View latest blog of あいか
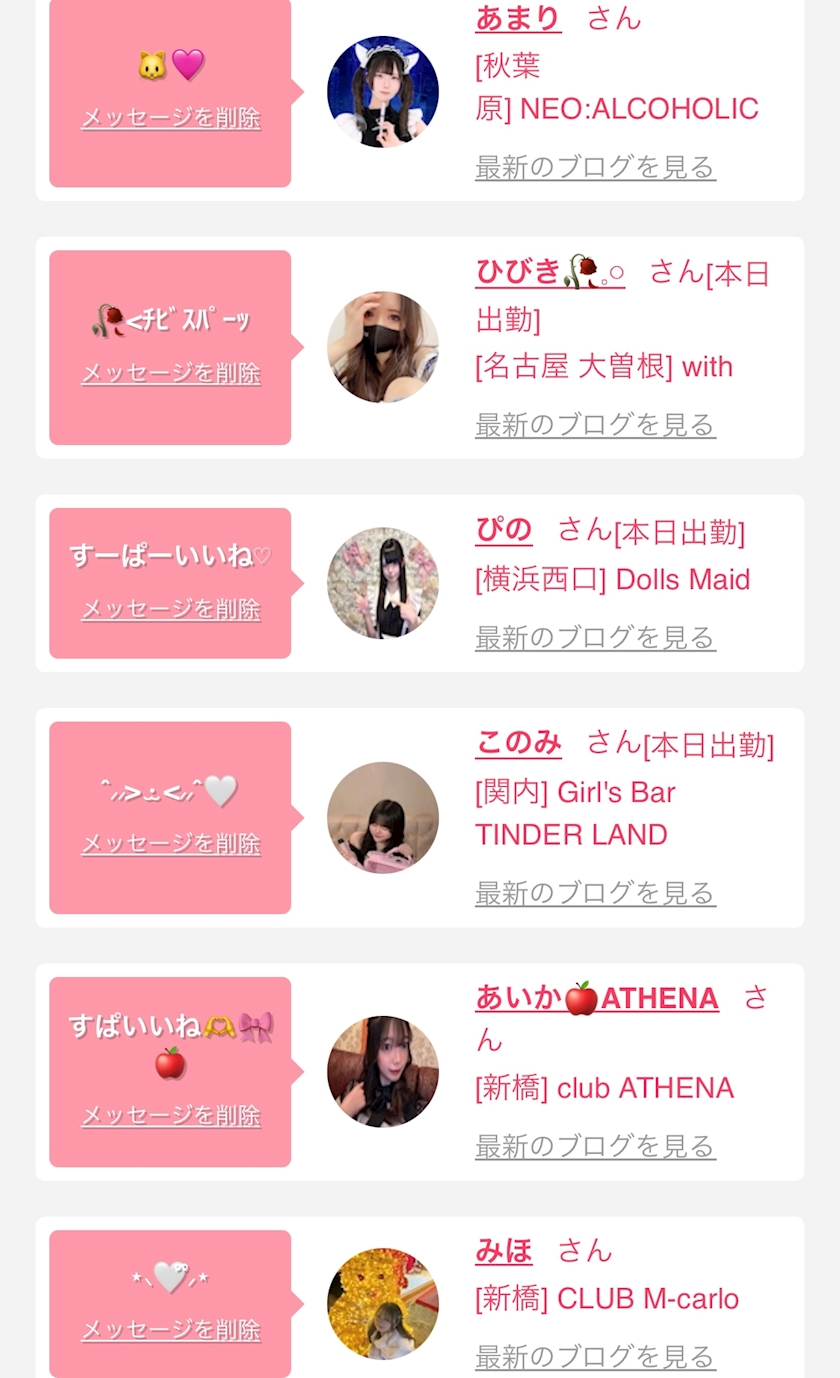The width and height of the screenshot is (840, 1378). (x=595, y=1145)
